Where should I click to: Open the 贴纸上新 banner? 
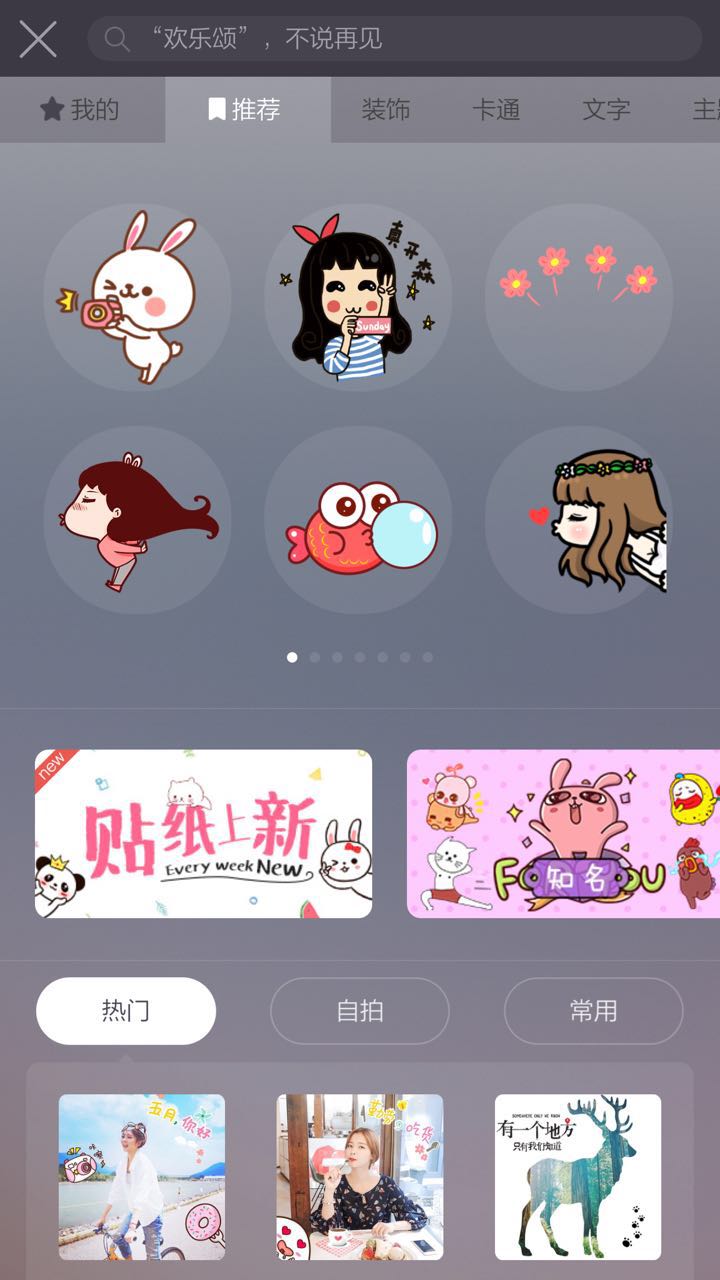pos(203,833)
